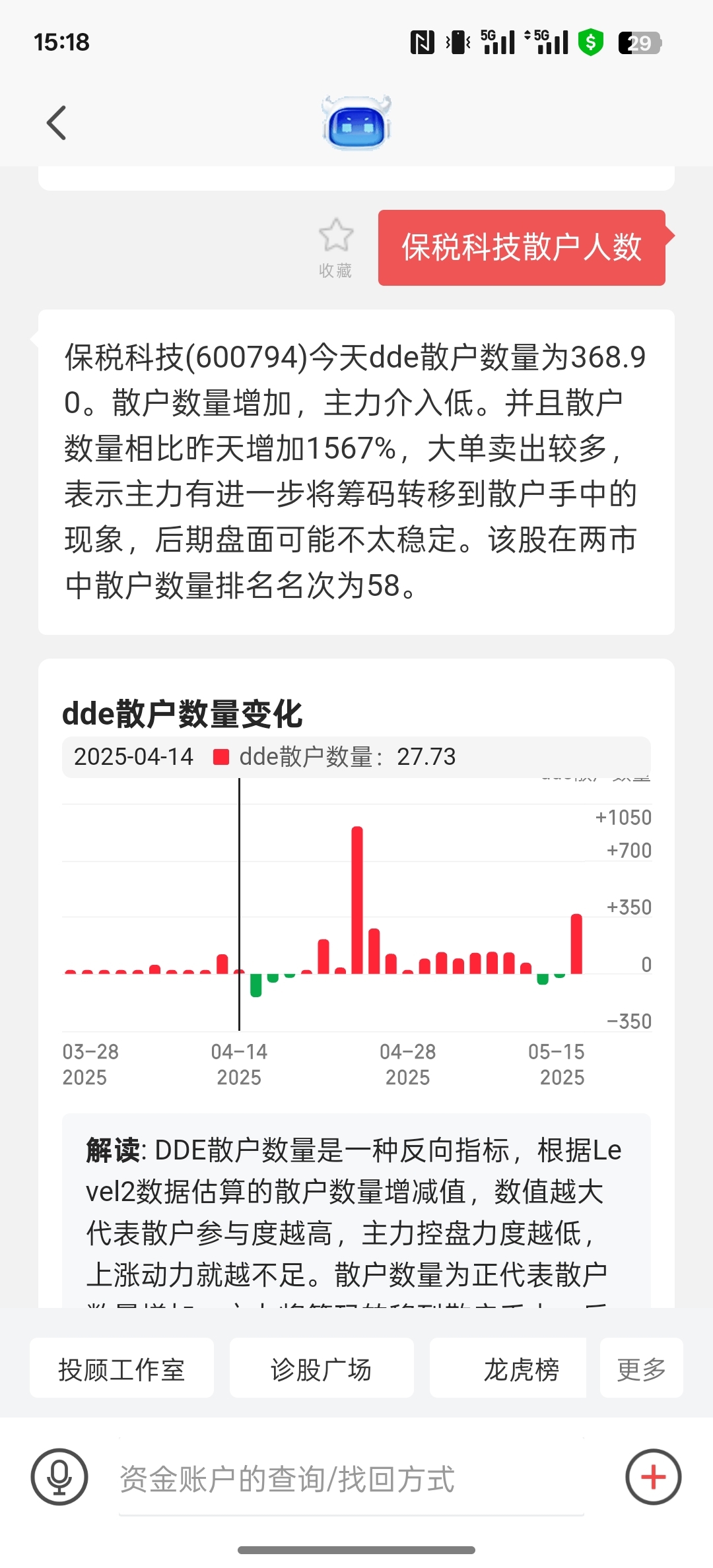The width and height of the screenshot is (713, 1568).
Task: Go back using the top-left arrow
Action: (x=57, y=123)
